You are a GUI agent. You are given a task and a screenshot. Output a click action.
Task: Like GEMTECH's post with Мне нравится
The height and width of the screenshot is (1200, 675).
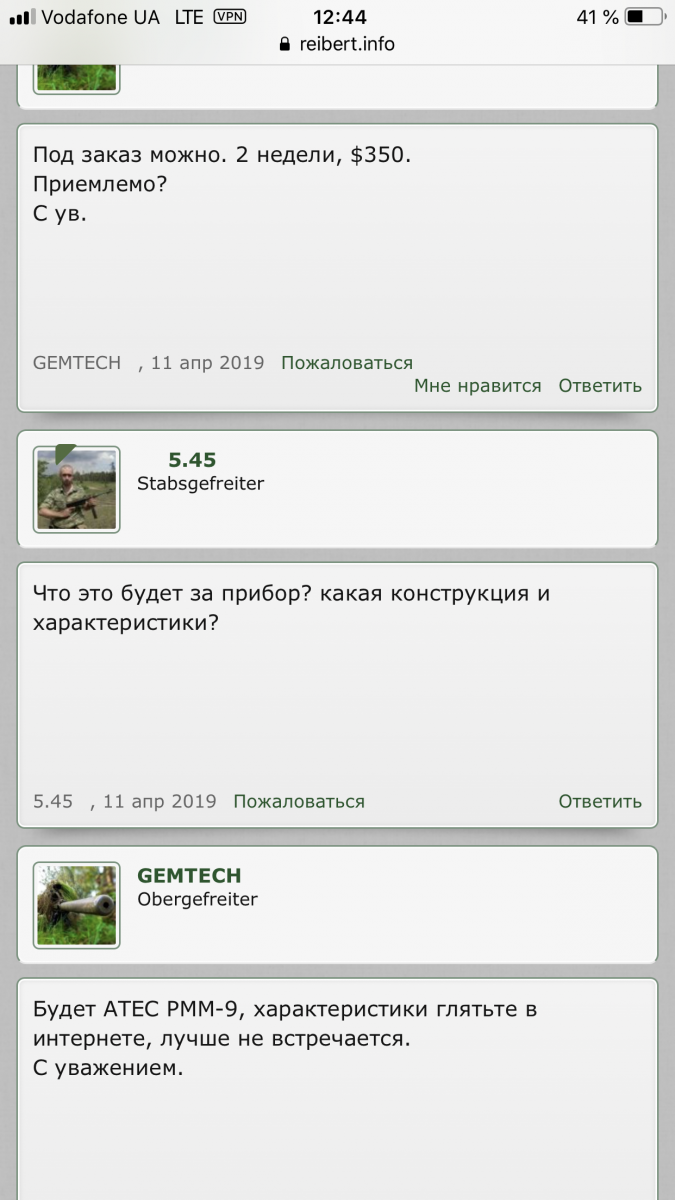tap(477, 385)
